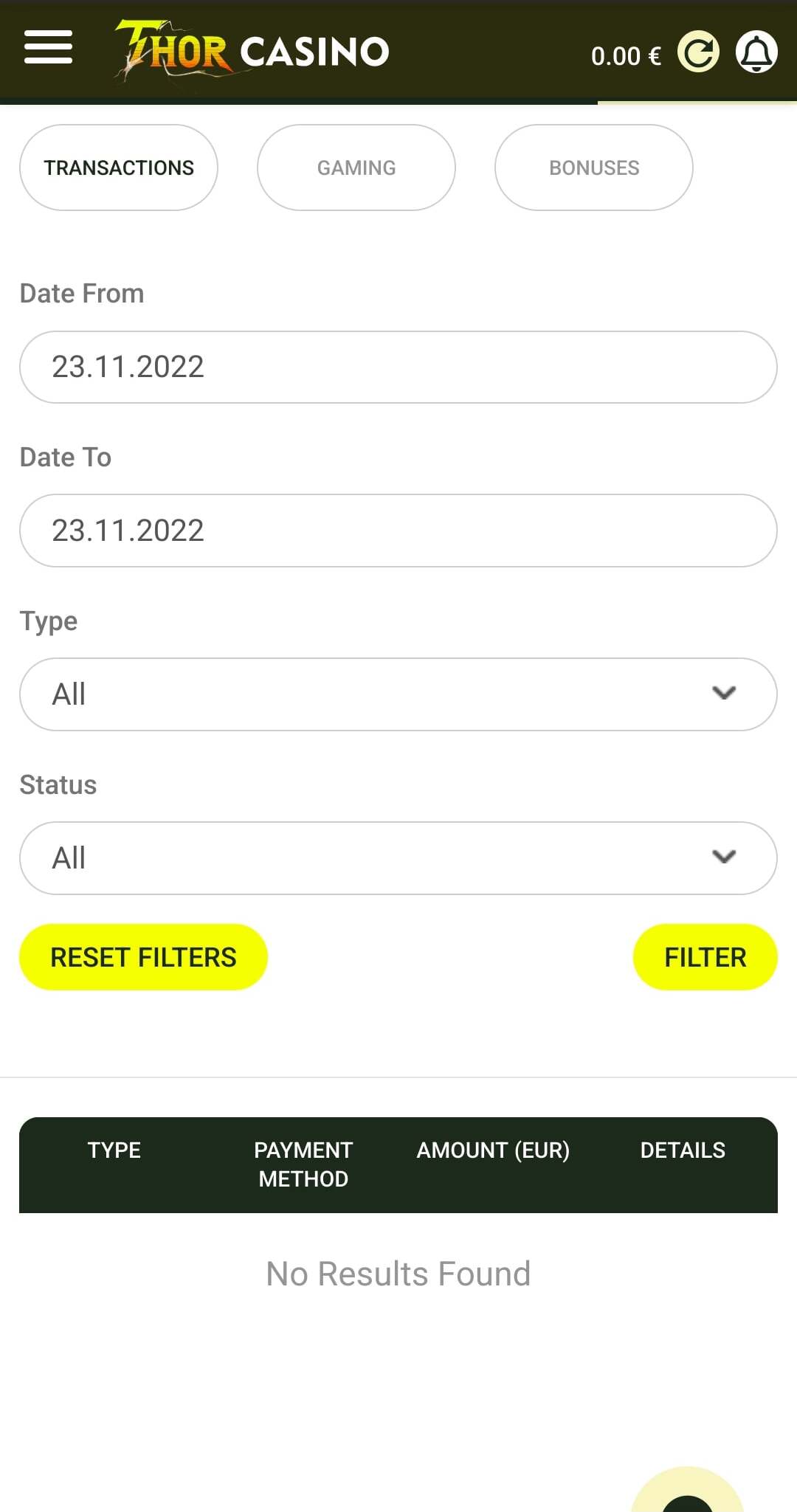Refresh the balance with the circular arrow
Image resolution: width=797 pixels, height=1512 pixels.
tap(698, 52)
